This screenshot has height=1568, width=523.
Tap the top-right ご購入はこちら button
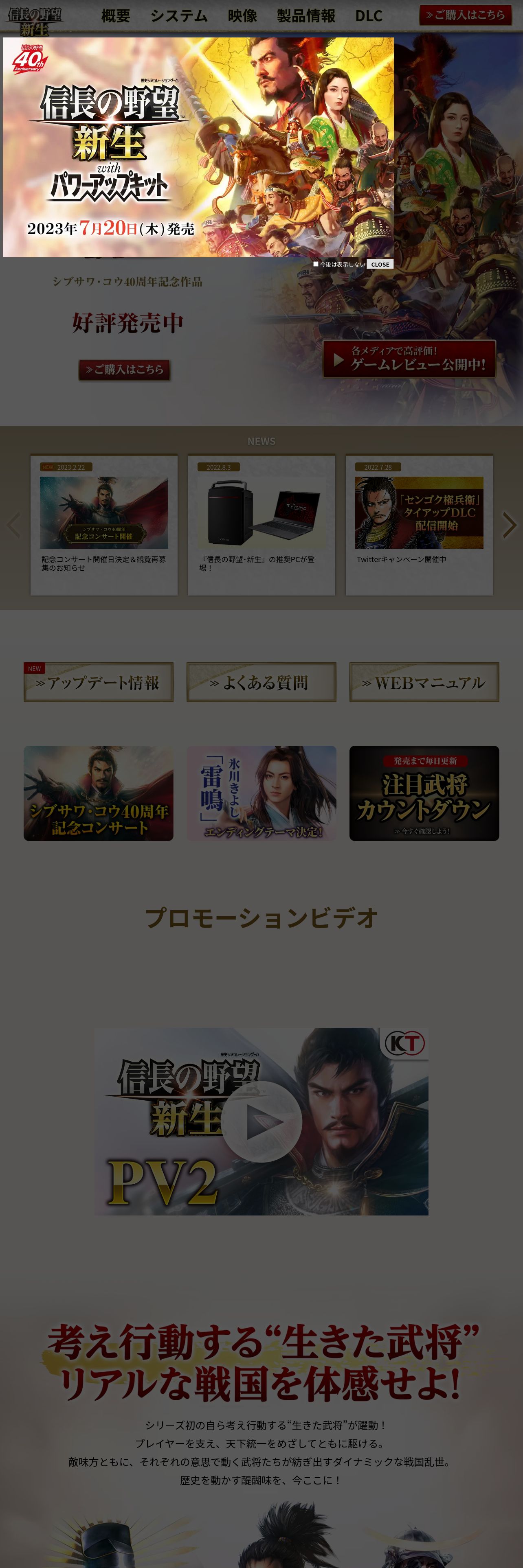point(465,15)
